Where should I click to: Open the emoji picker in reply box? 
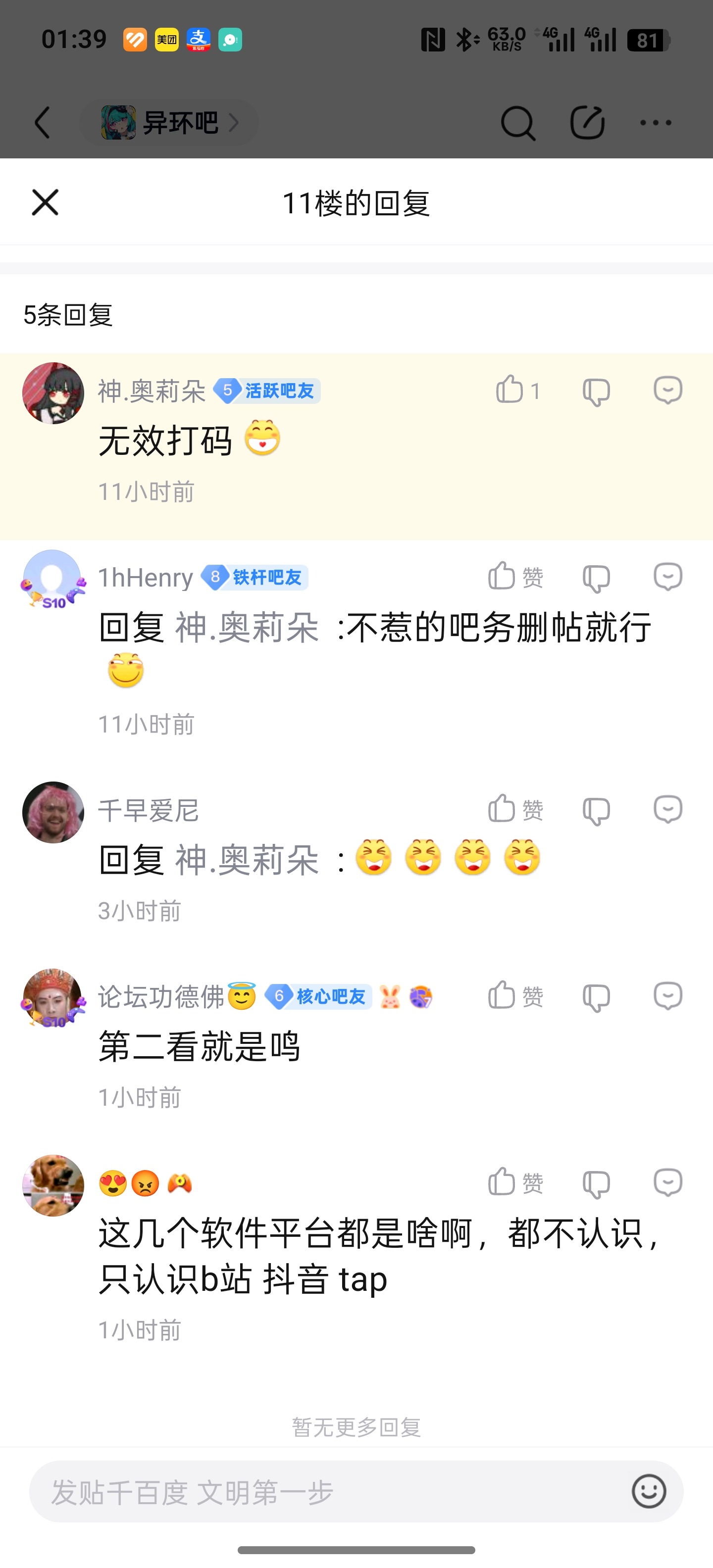[x=649, y=1492]
